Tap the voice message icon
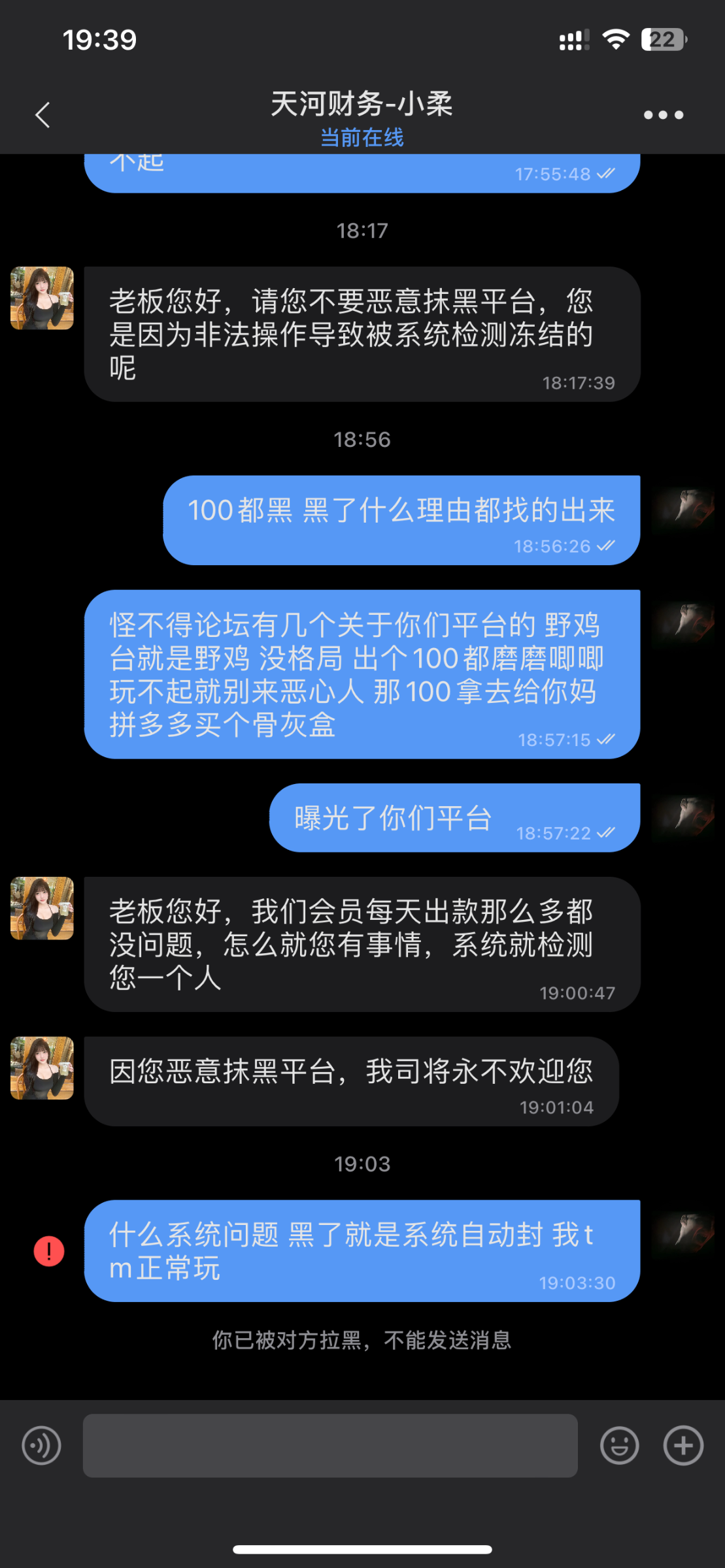The image size is (725, 1568). coord(41,1446)
